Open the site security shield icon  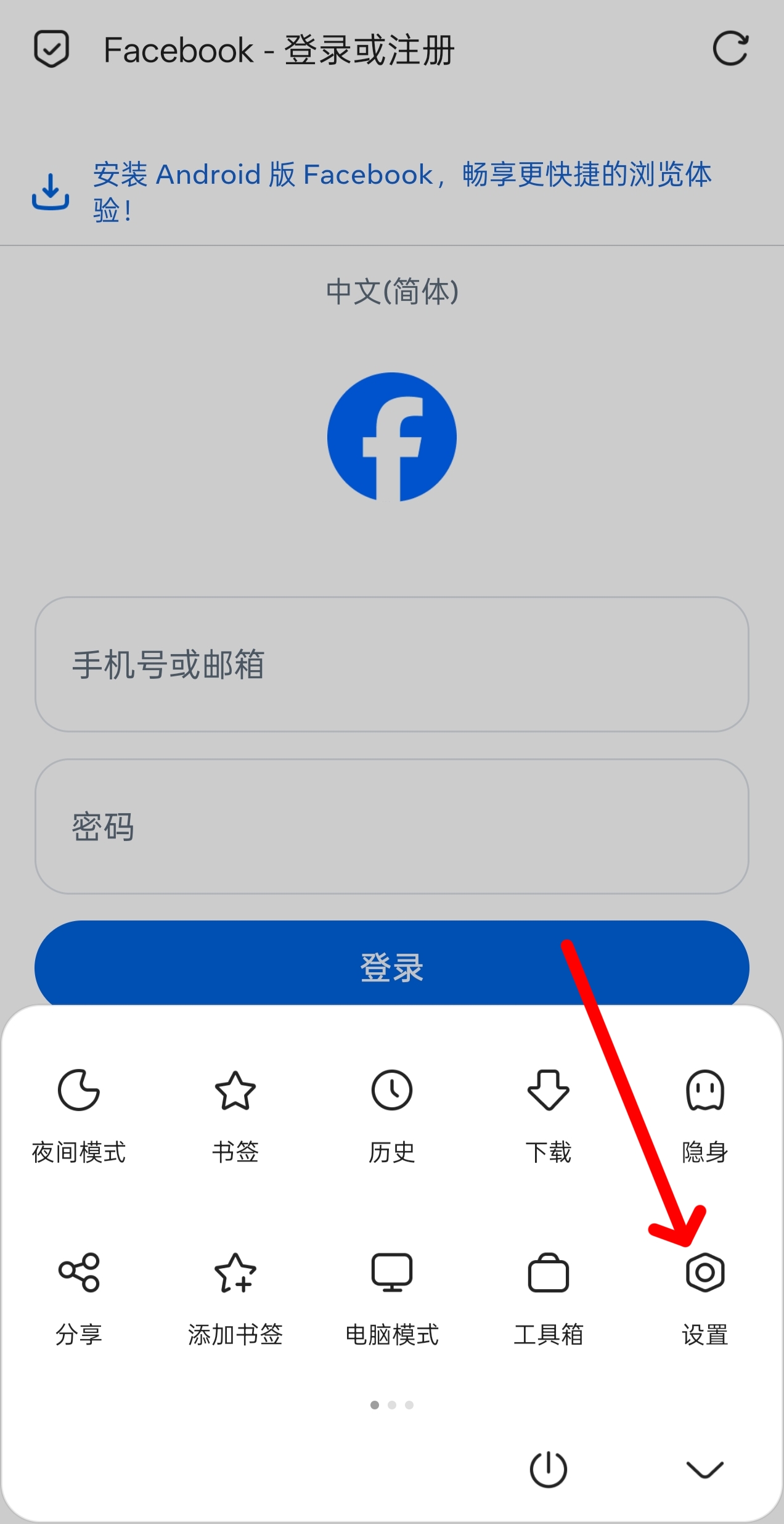[52, 49]
